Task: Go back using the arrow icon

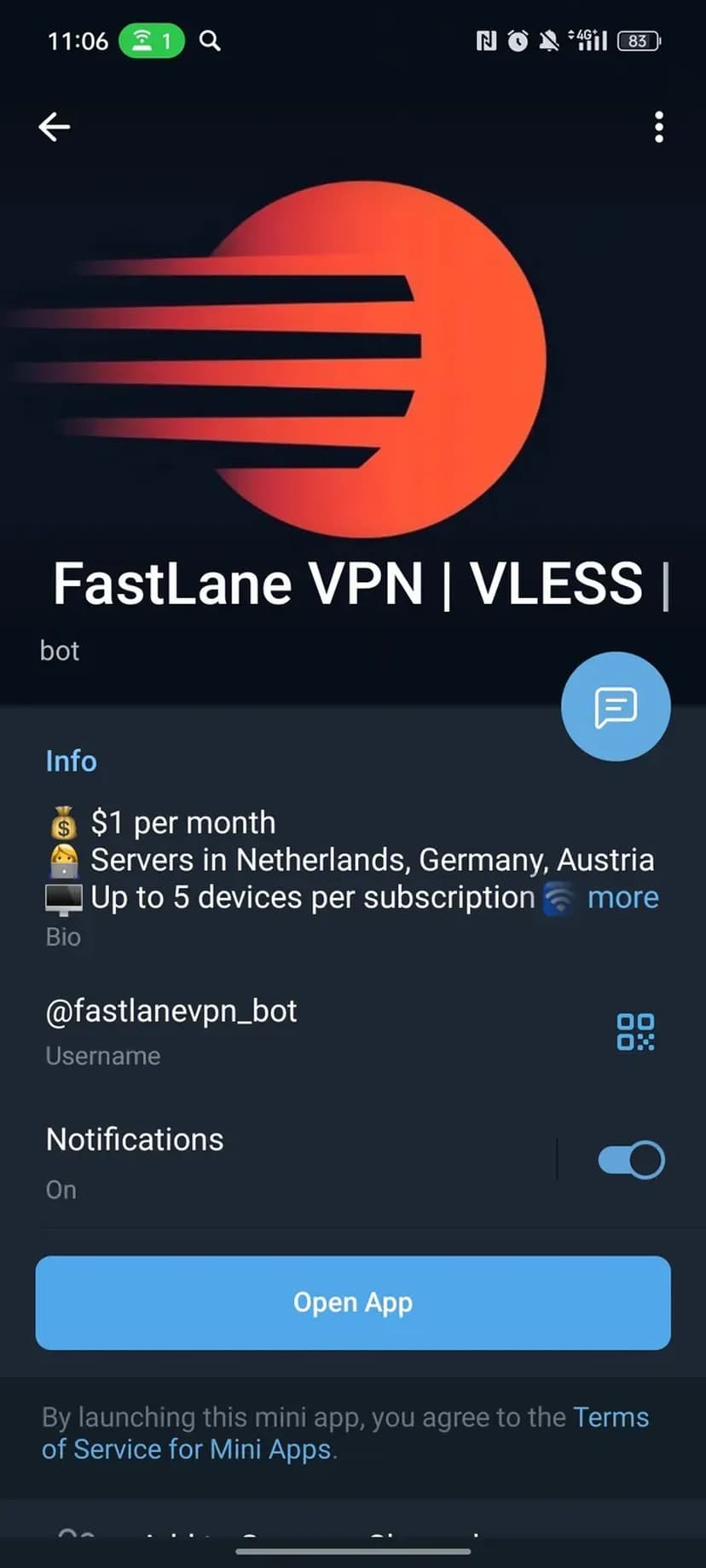Action: click(54, 127)
